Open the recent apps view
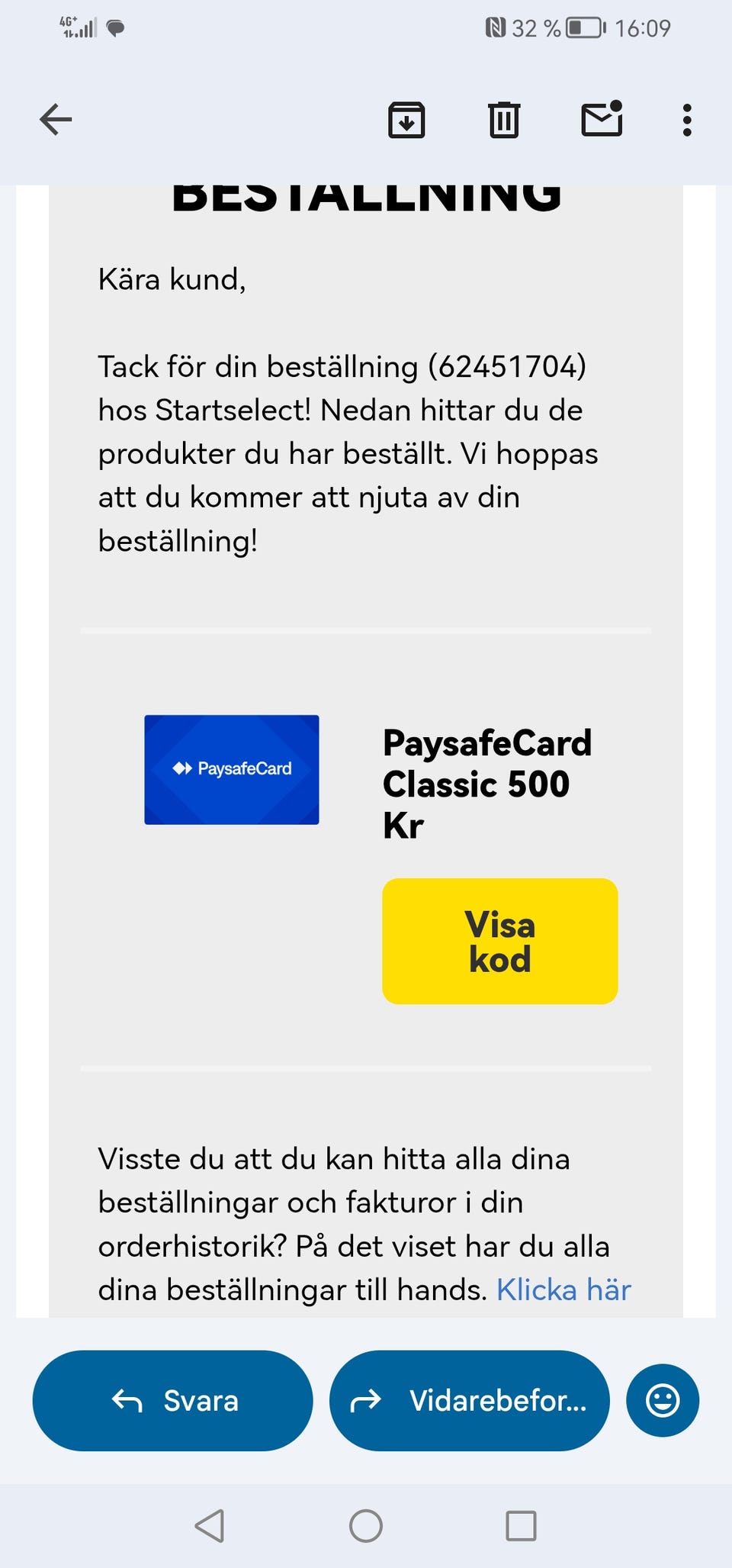The height and width of the screenshot is (1568, 732). pyautogui.click(x=522, y=1526)
